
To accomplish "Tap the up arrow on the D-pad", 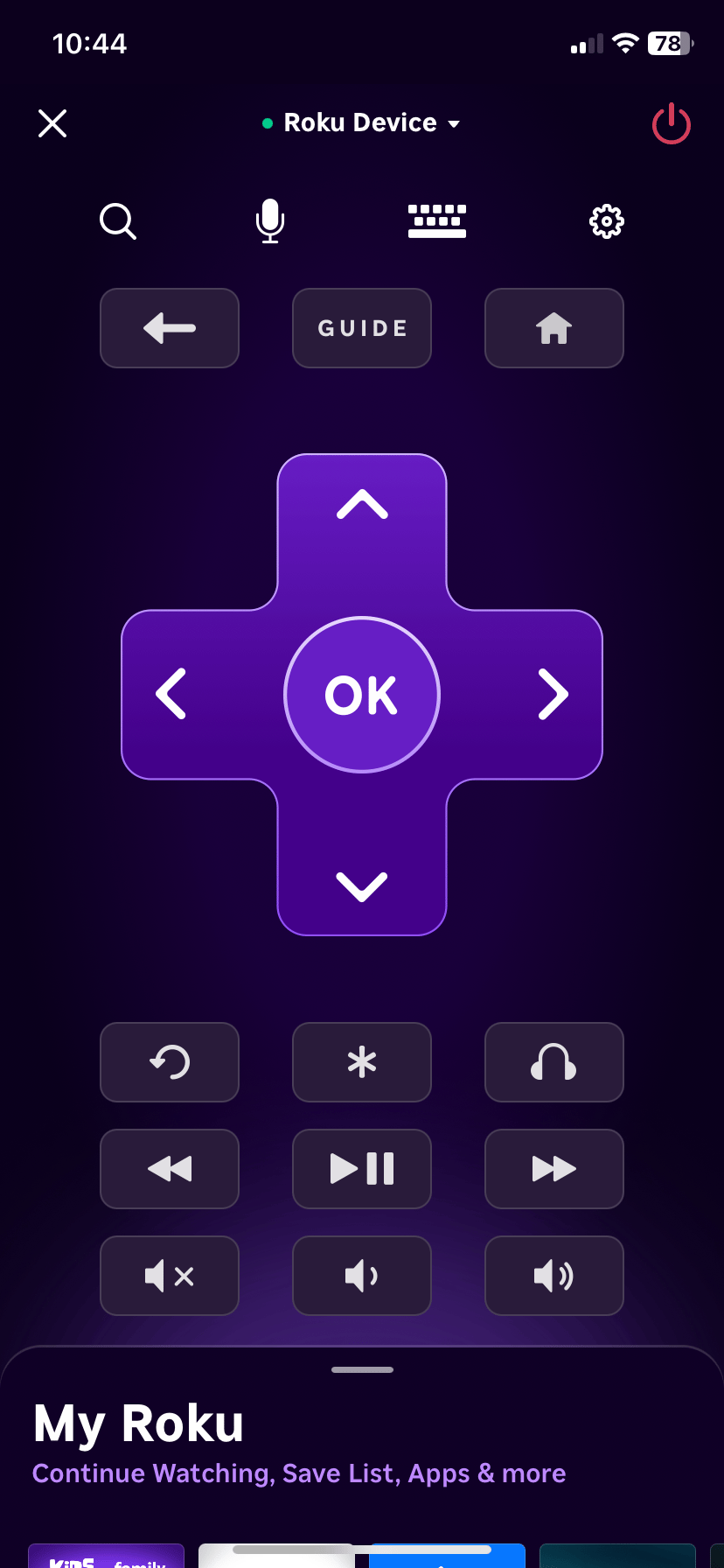I will tap(362, 506).
